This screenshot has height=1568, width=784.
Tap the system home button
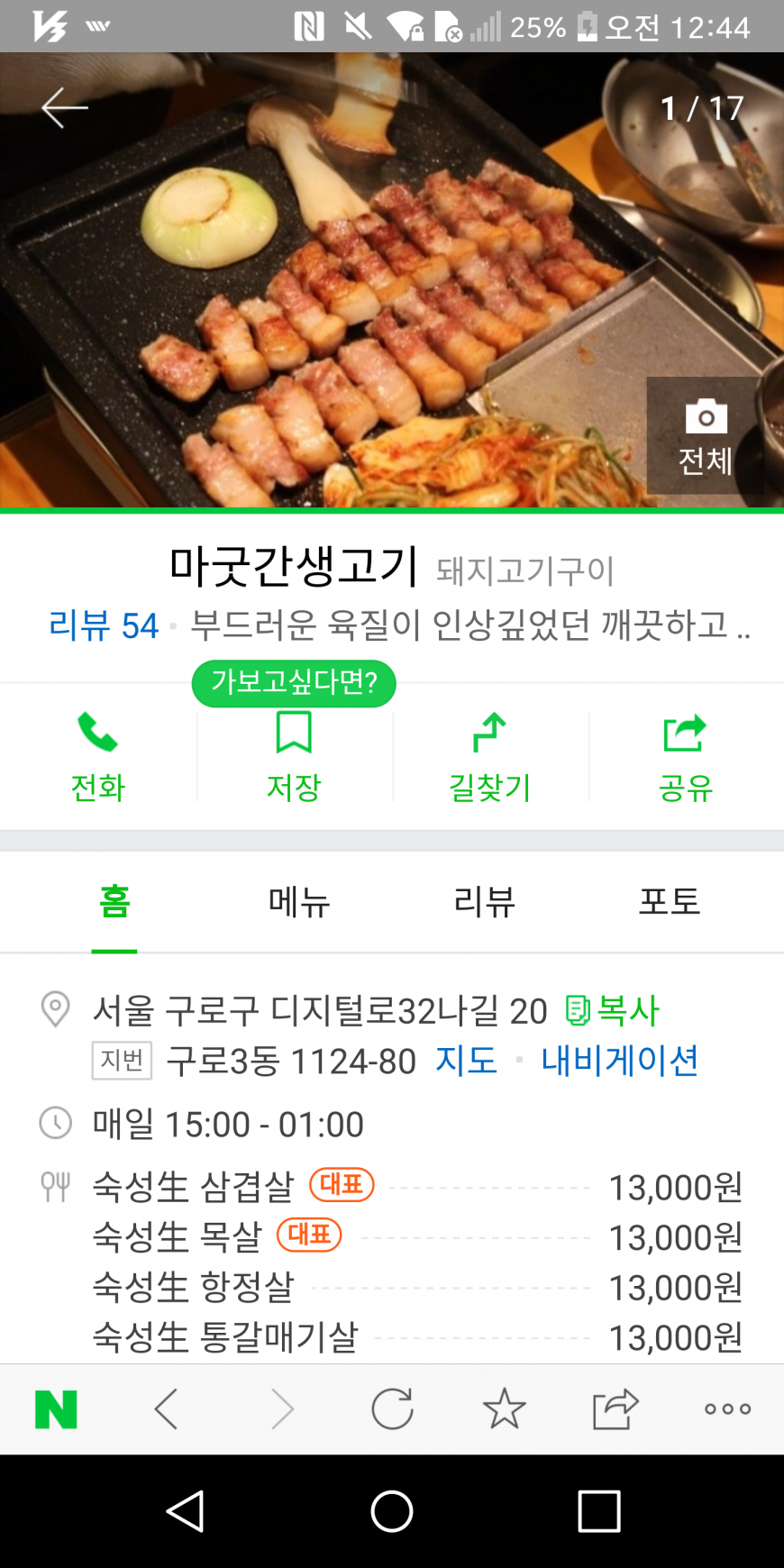point(392,1511)
